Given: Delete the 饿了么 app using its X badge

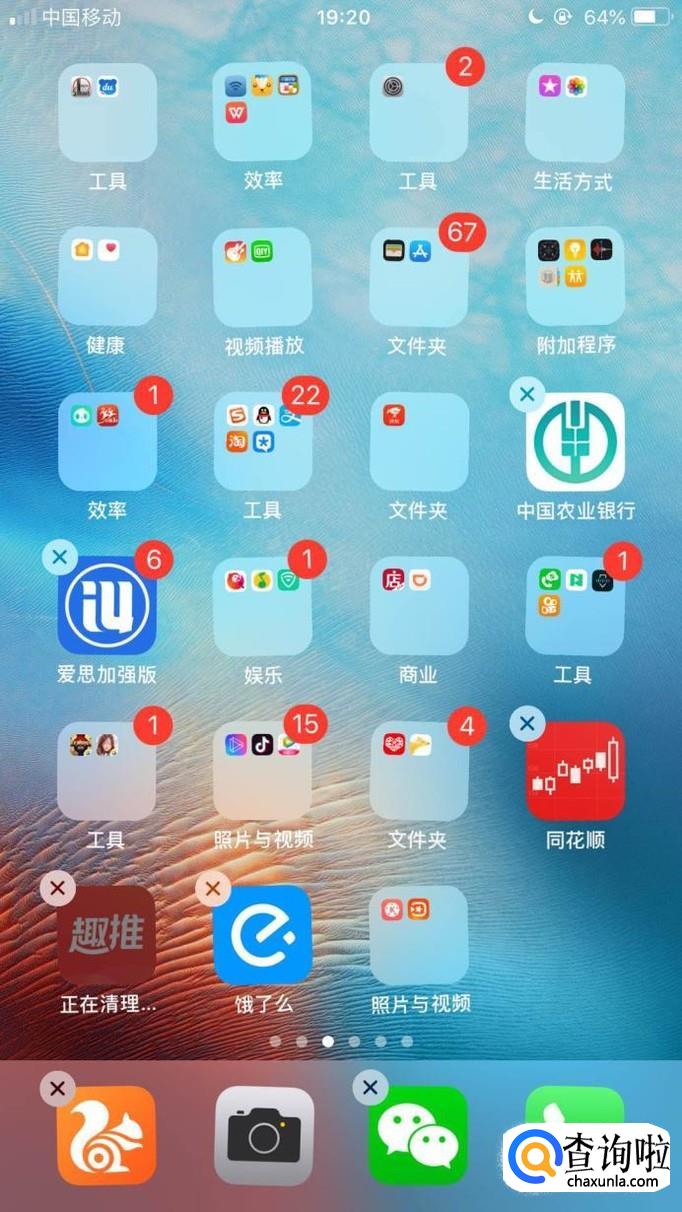Looking at the screenshot, I should pyautogui.click(x=213, y=888).
